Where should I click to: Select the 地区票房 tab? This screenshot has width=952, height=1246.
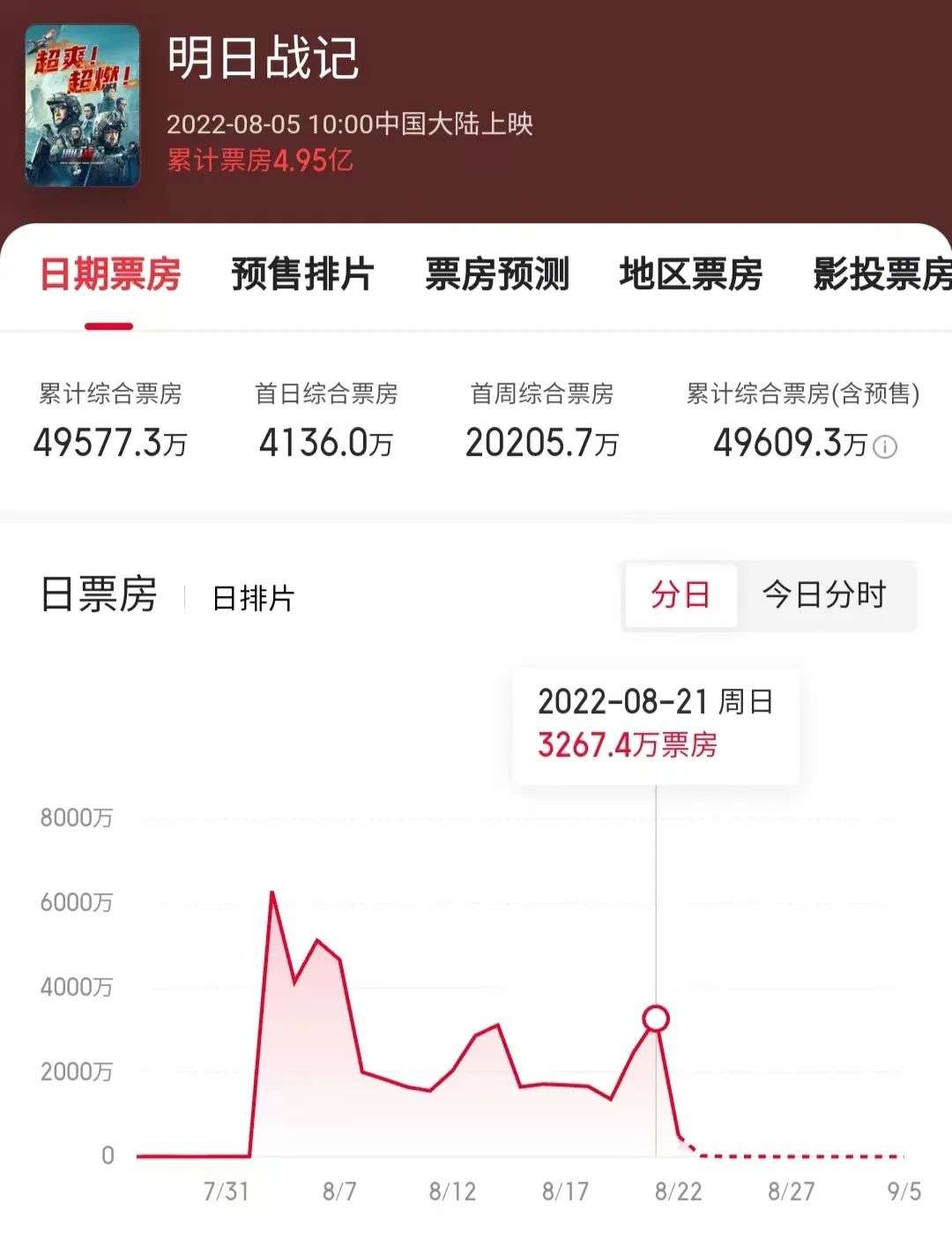tap(690, 274)
